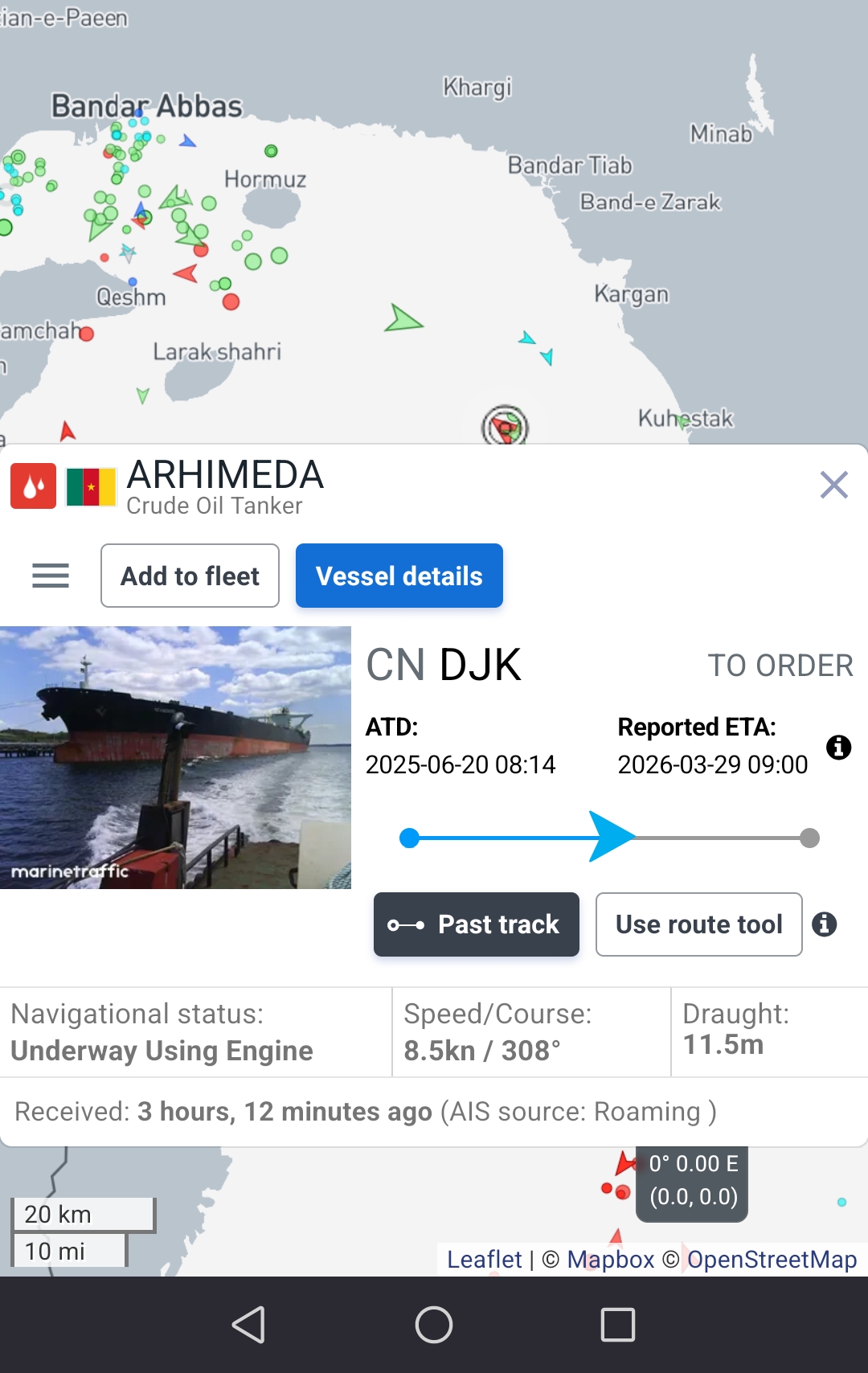
Task: Add ARHIMEDA to fleet
Action: pyautogui.click(x=190, y=576)
